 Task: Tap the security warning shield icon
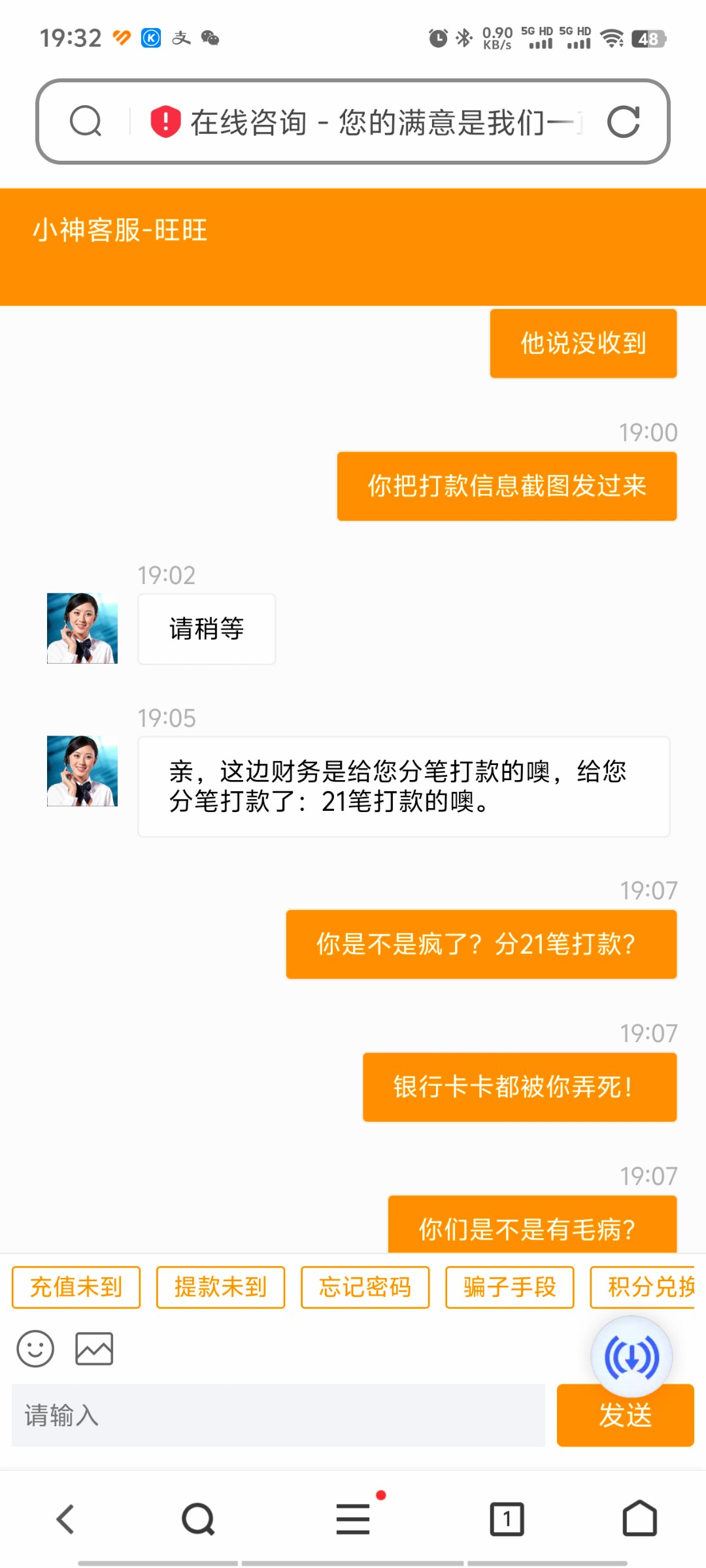coord(165,122)
